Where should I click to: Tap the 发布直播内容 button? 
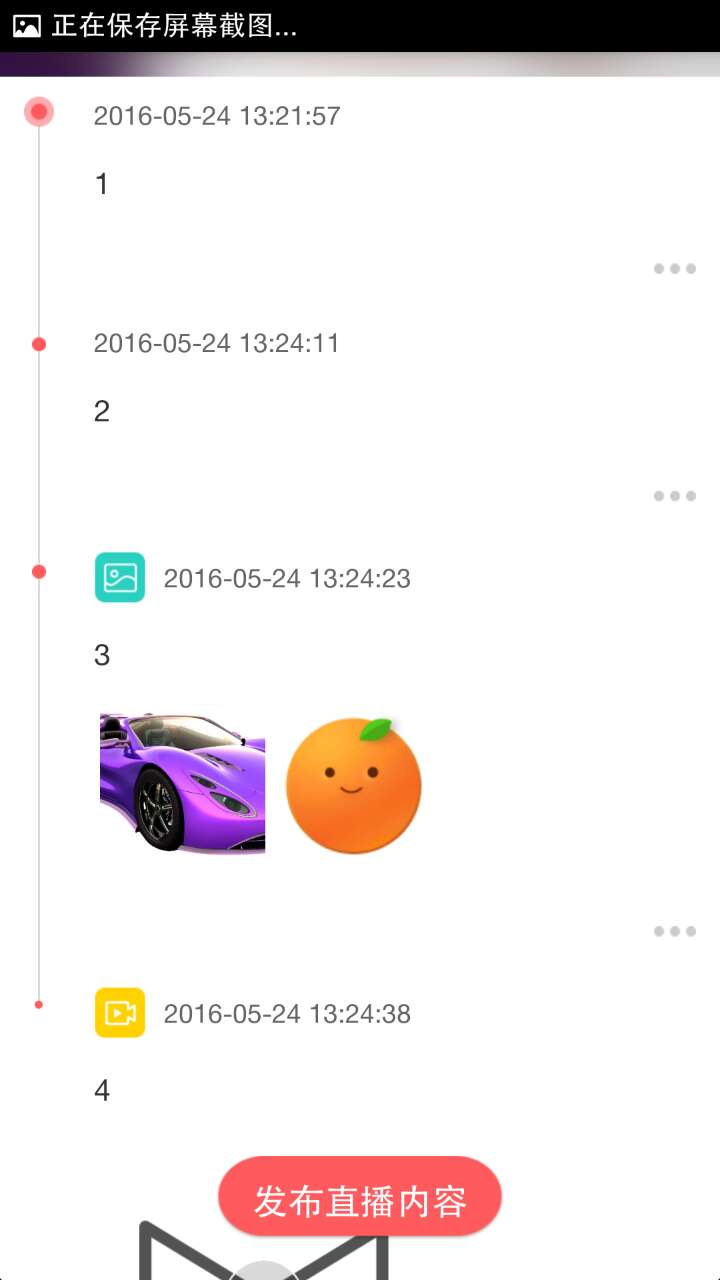360,1198
